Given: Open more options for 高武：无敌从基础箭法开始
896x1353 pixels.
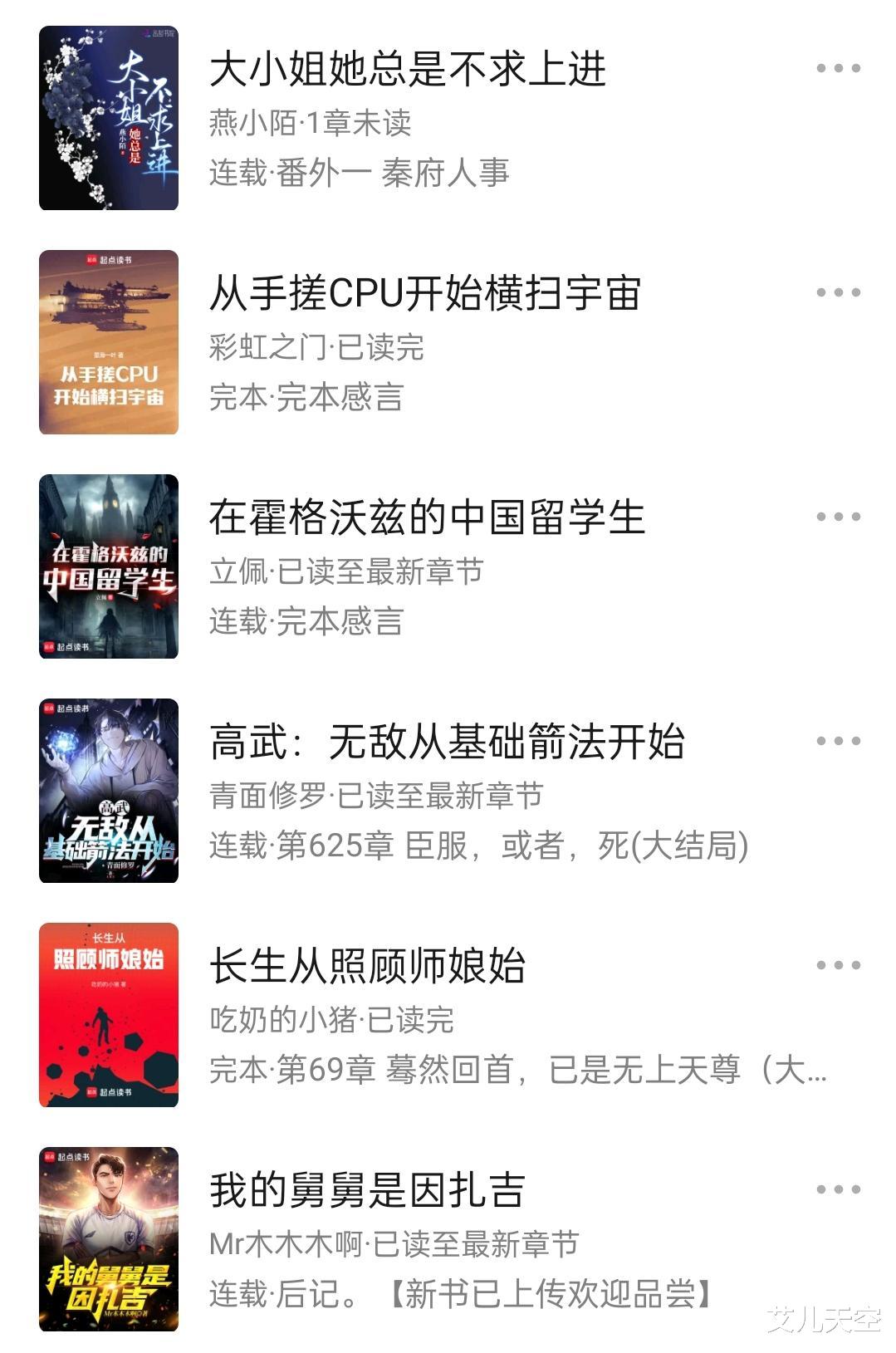Looking at the screenshot, I should click(838, 741).
